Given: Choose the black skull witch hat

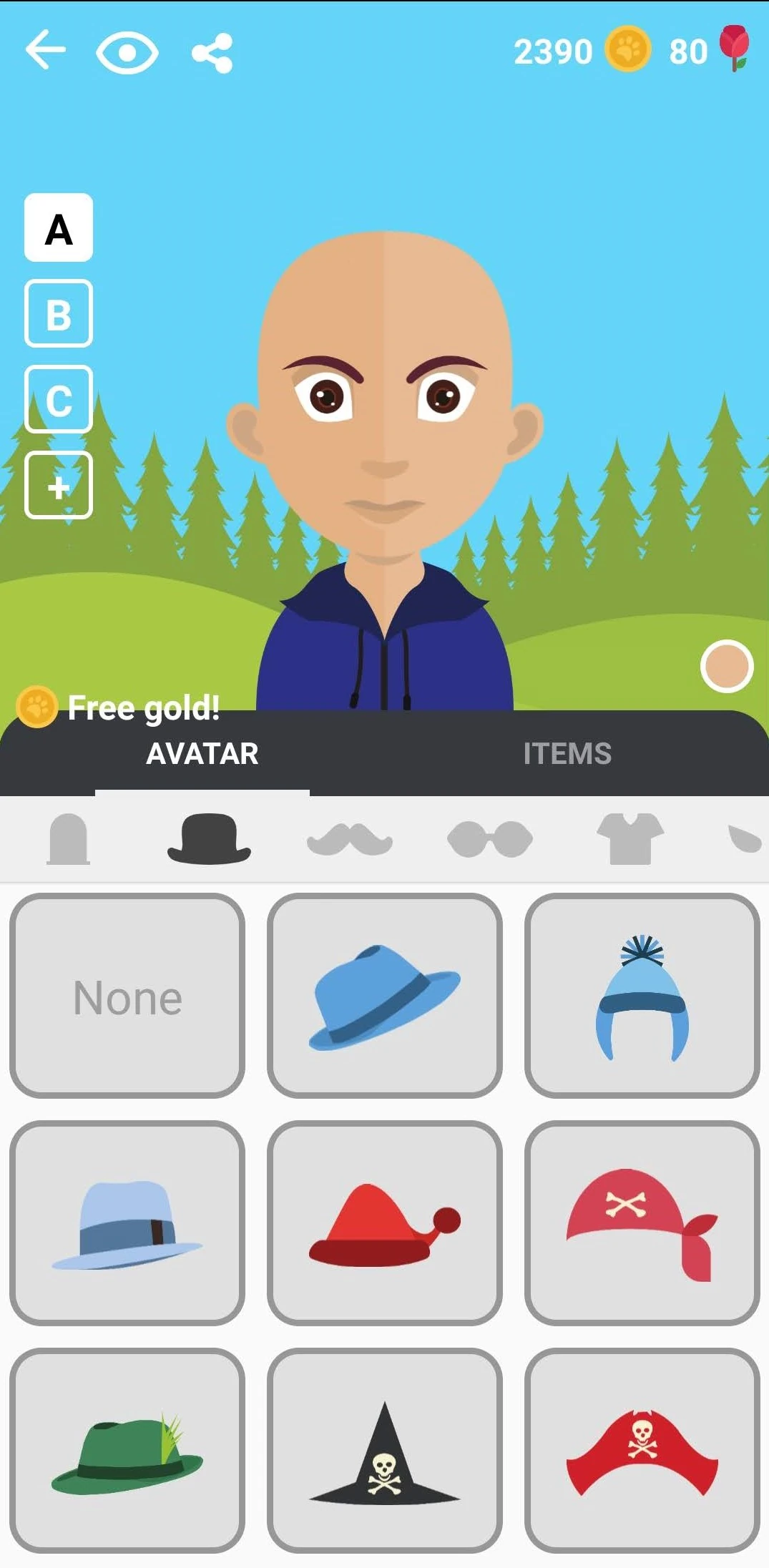Looking at the screenshot, I should [384, 1451].
